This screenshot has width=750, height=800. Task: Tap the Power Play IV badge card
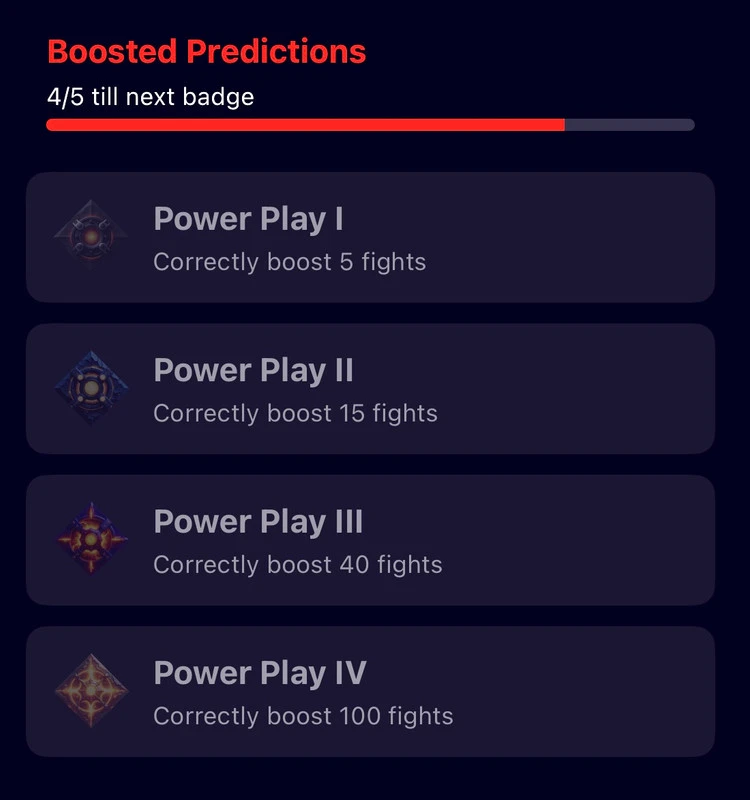pos(370,691)
